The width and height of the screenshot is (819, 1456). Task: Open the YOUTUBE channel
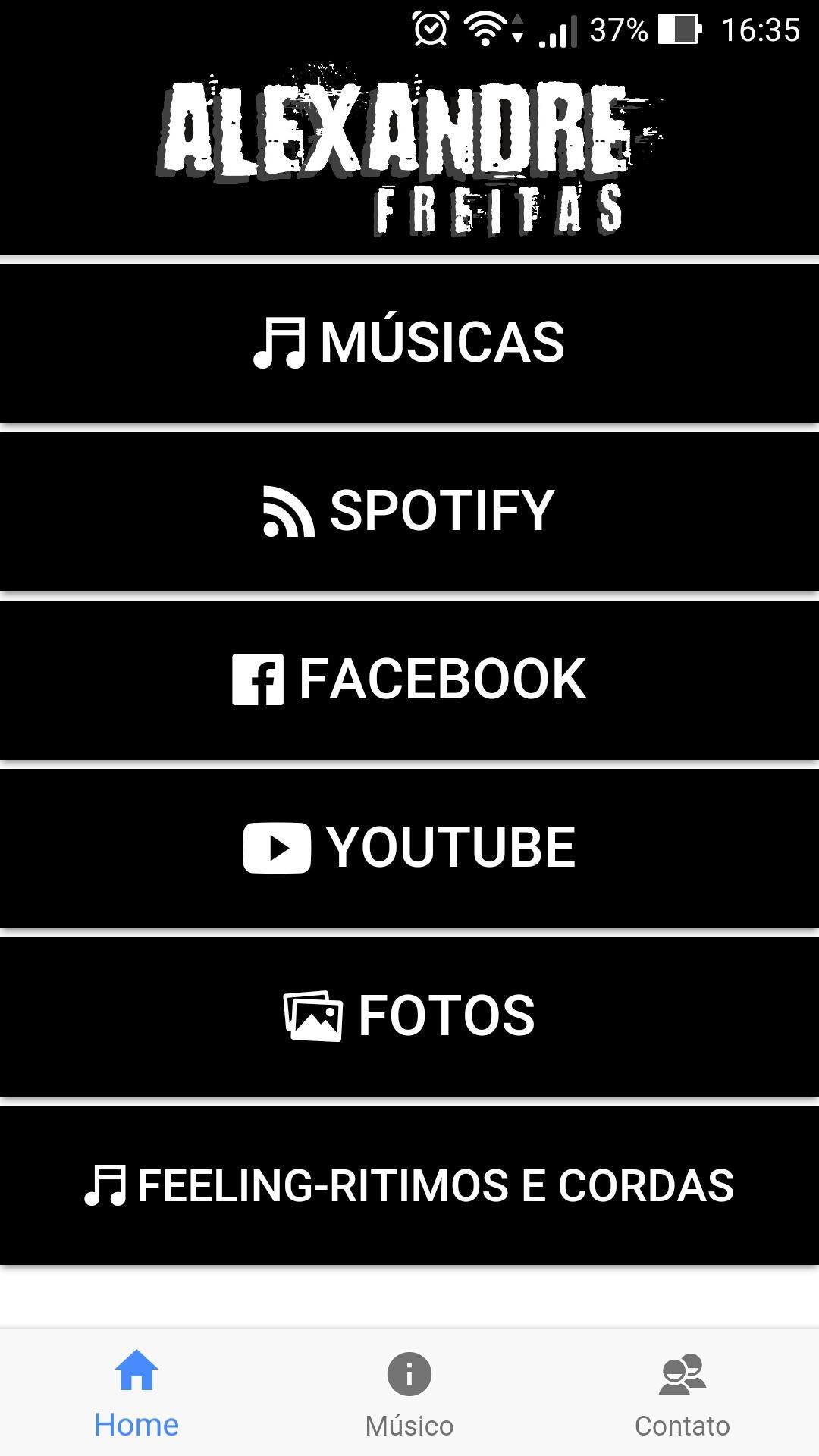tap(409, 848)
